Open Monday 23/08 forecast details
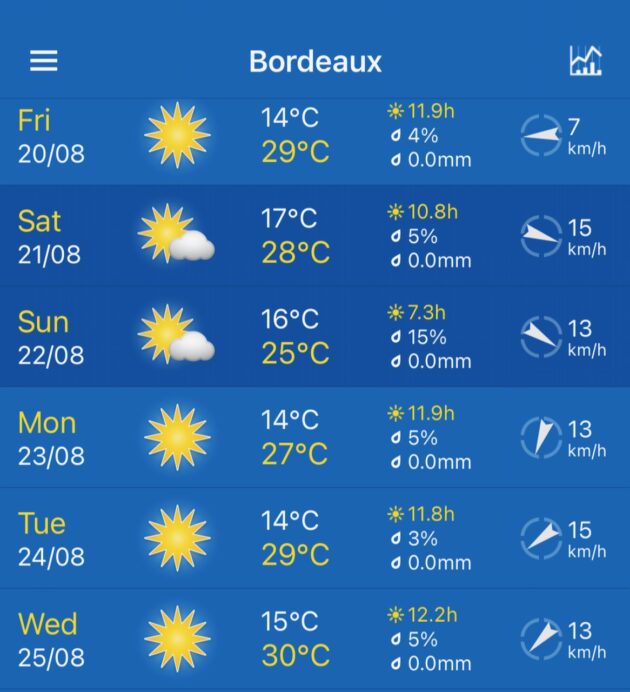Image resolution: width=630 pixels, height=692 pixels. click(315, 437)
